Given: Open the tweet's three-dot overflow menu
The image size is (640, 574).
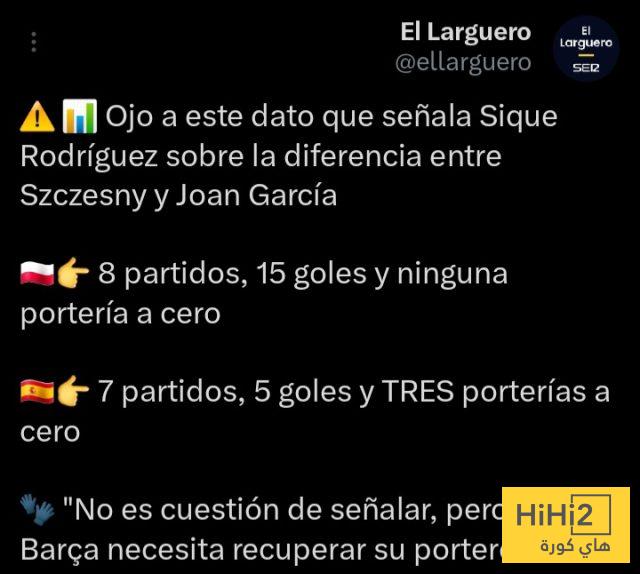Looking at the screenshot, I should pyautogui.click(x=35, y=42).
